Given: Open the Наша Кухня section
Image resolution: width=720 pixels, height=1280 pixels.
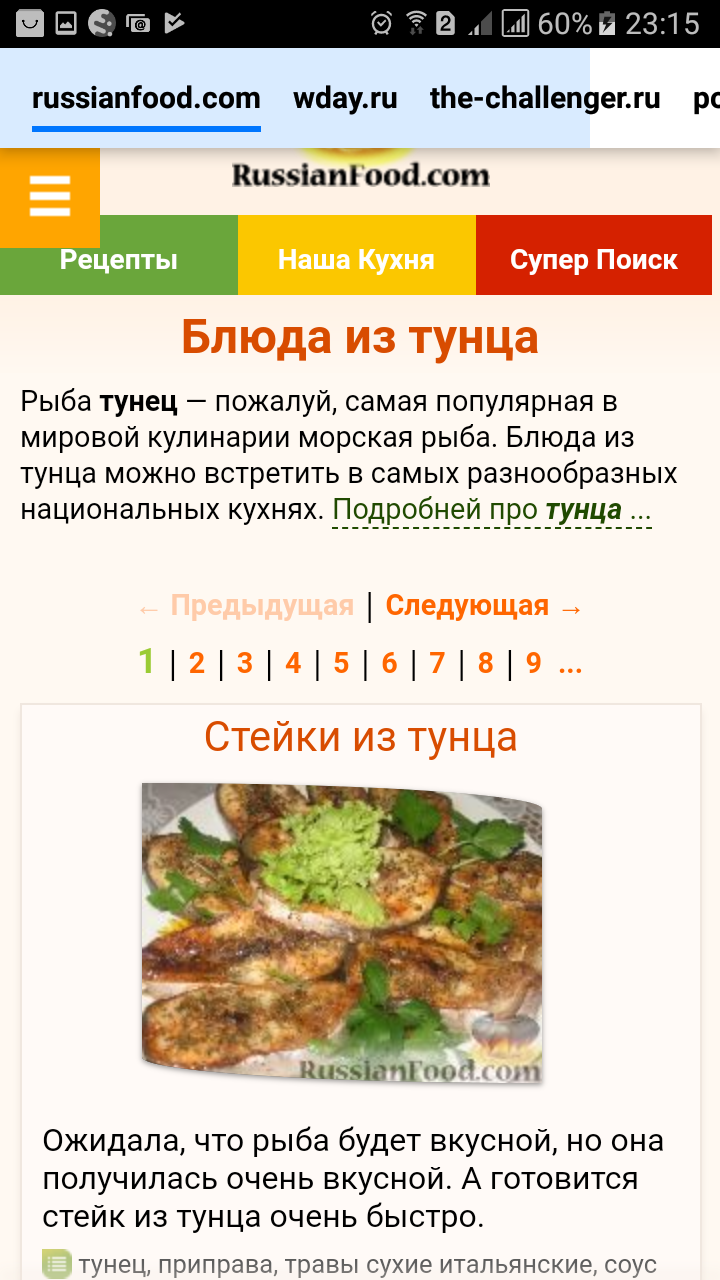Looking at the screenshot, I should pyautogui.click(x=357, y=260).
